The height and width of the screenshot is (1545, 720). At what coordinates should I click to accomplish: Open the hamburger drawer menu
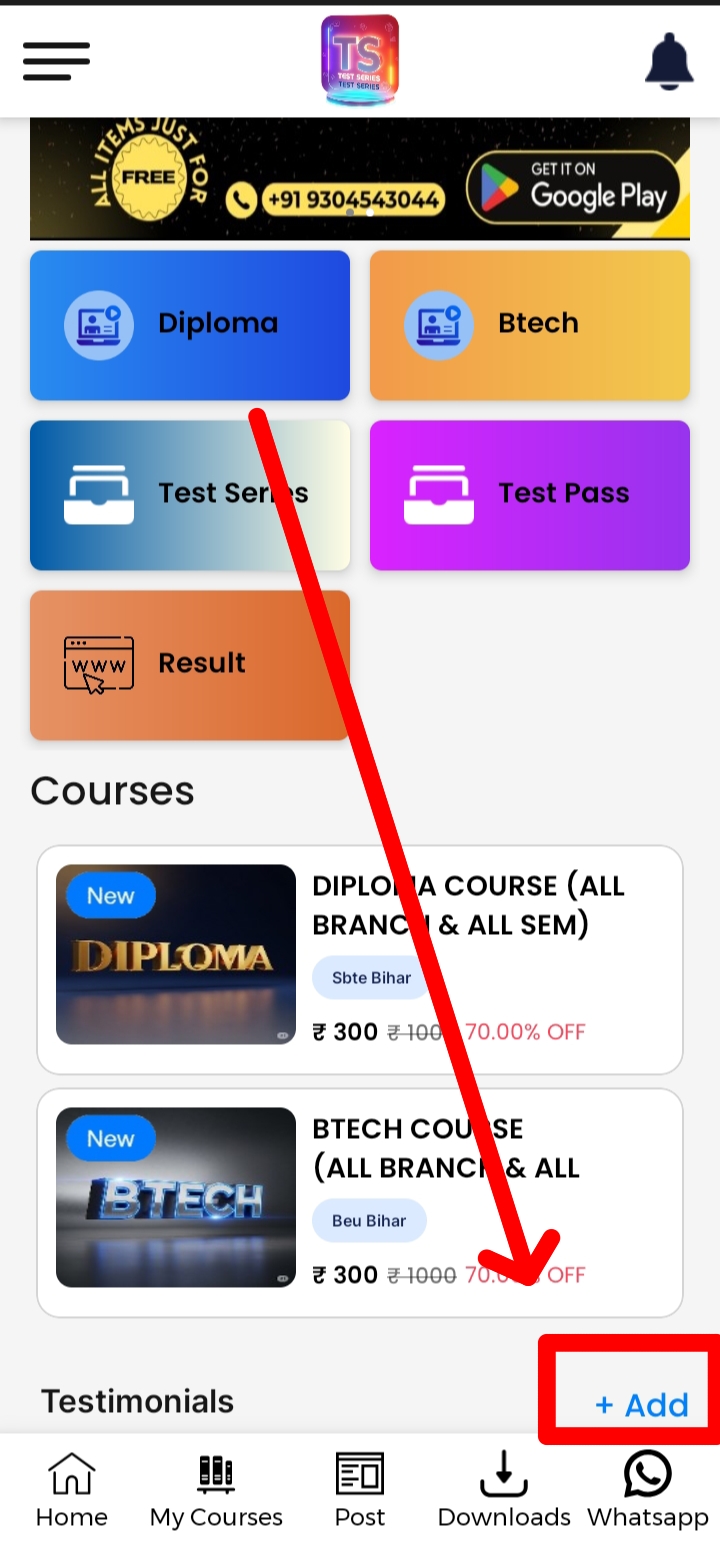(56, 61)
